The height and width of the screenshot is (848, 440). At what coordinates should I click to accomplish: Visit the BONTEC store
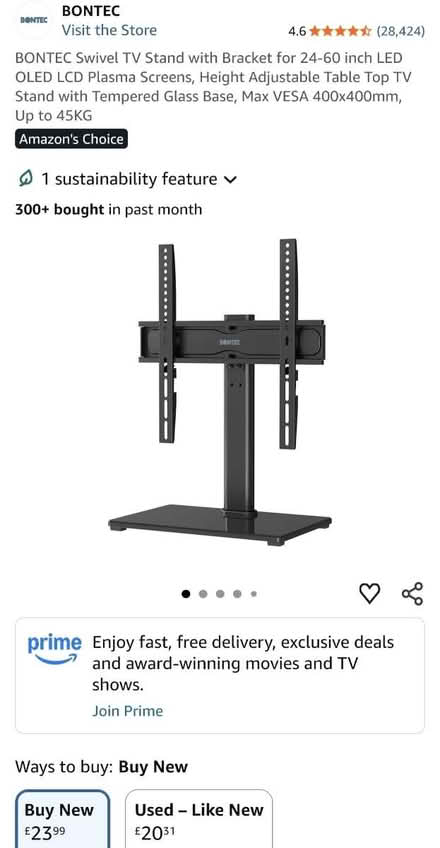pos(109,30)
